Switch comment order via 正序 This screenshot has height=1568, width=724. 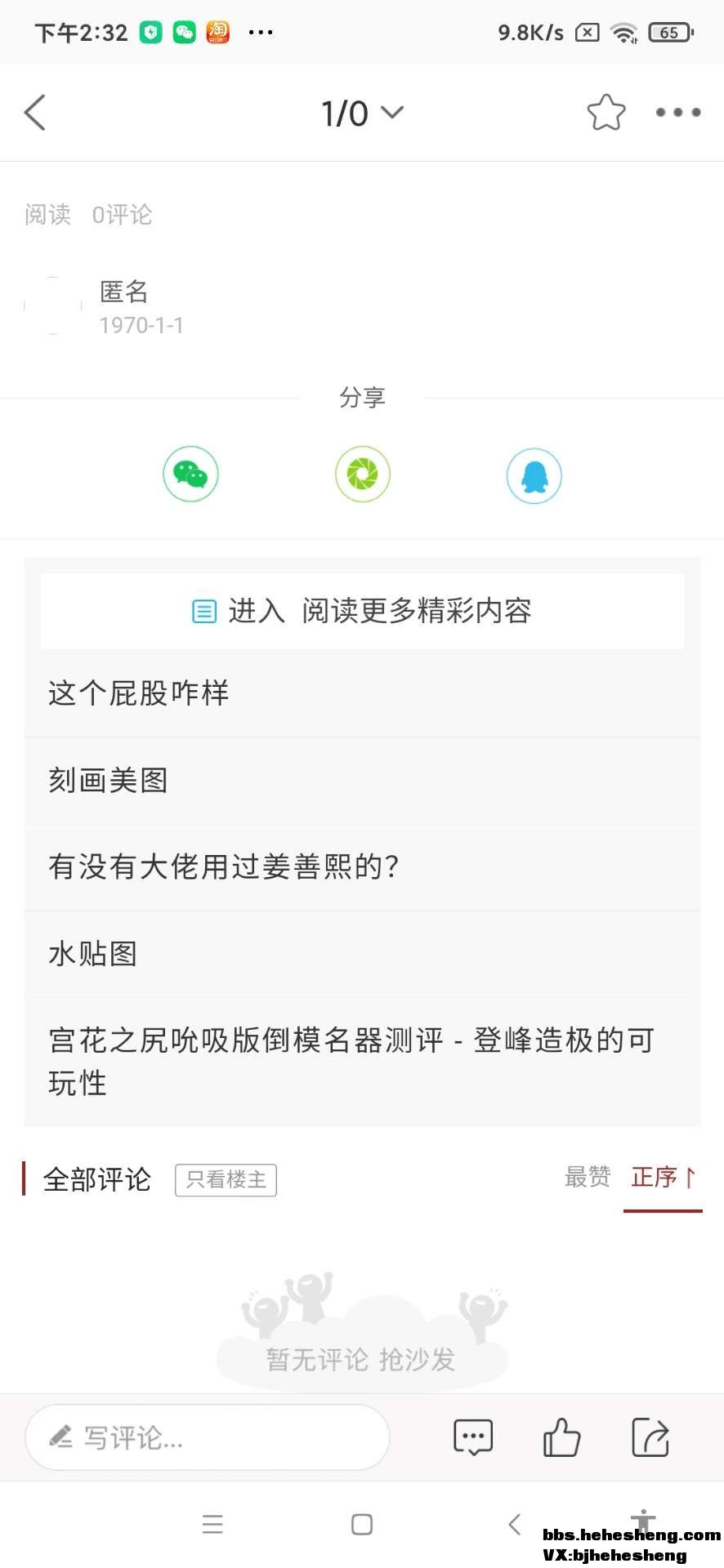point(663,1177)
